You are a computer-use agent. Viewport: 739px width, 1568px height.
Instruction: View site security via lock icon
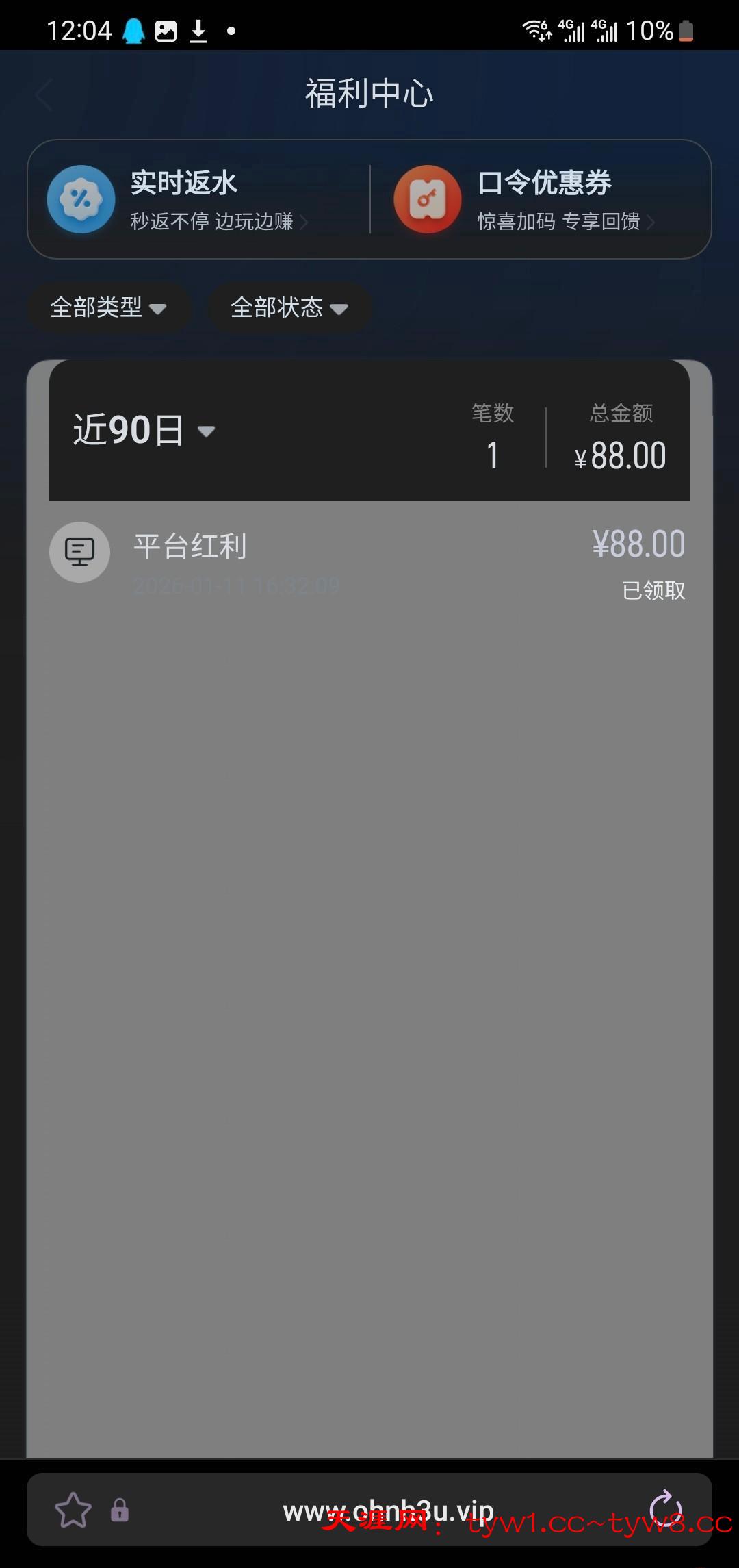click(120, 1510)
